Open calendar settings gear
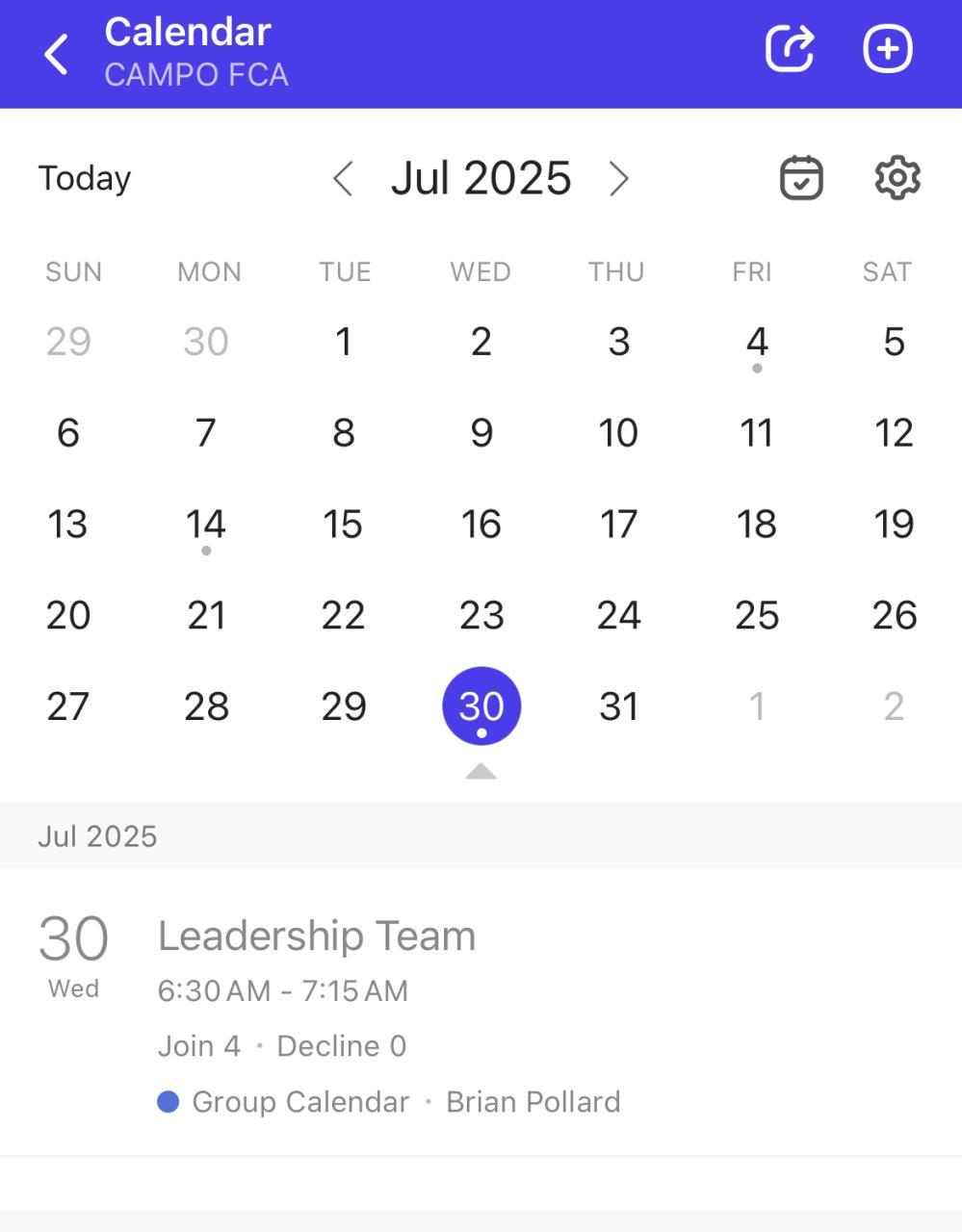This screenshot has height=1232, width=962. pyautogui.click(x=897, y=178)
